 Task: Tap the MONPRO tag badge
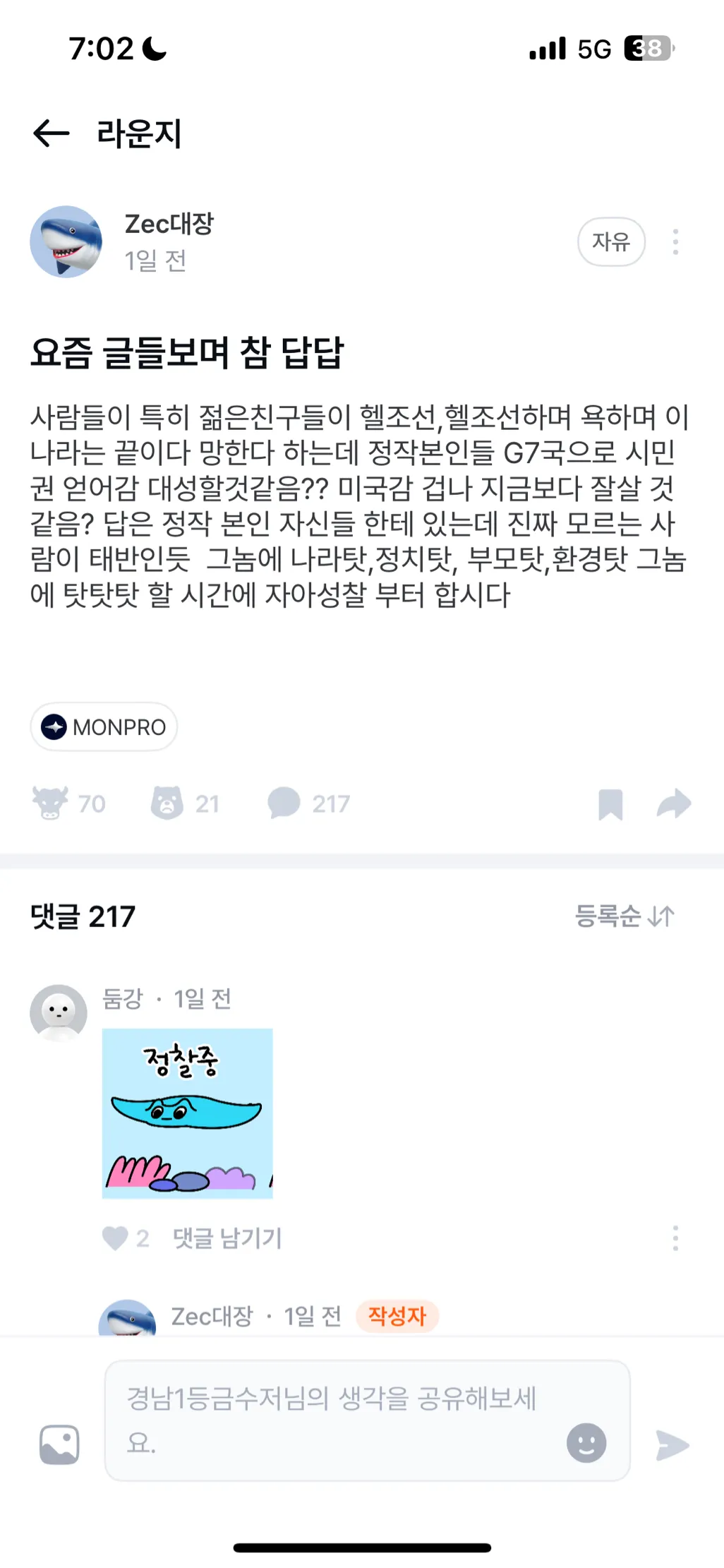[103, 726]
